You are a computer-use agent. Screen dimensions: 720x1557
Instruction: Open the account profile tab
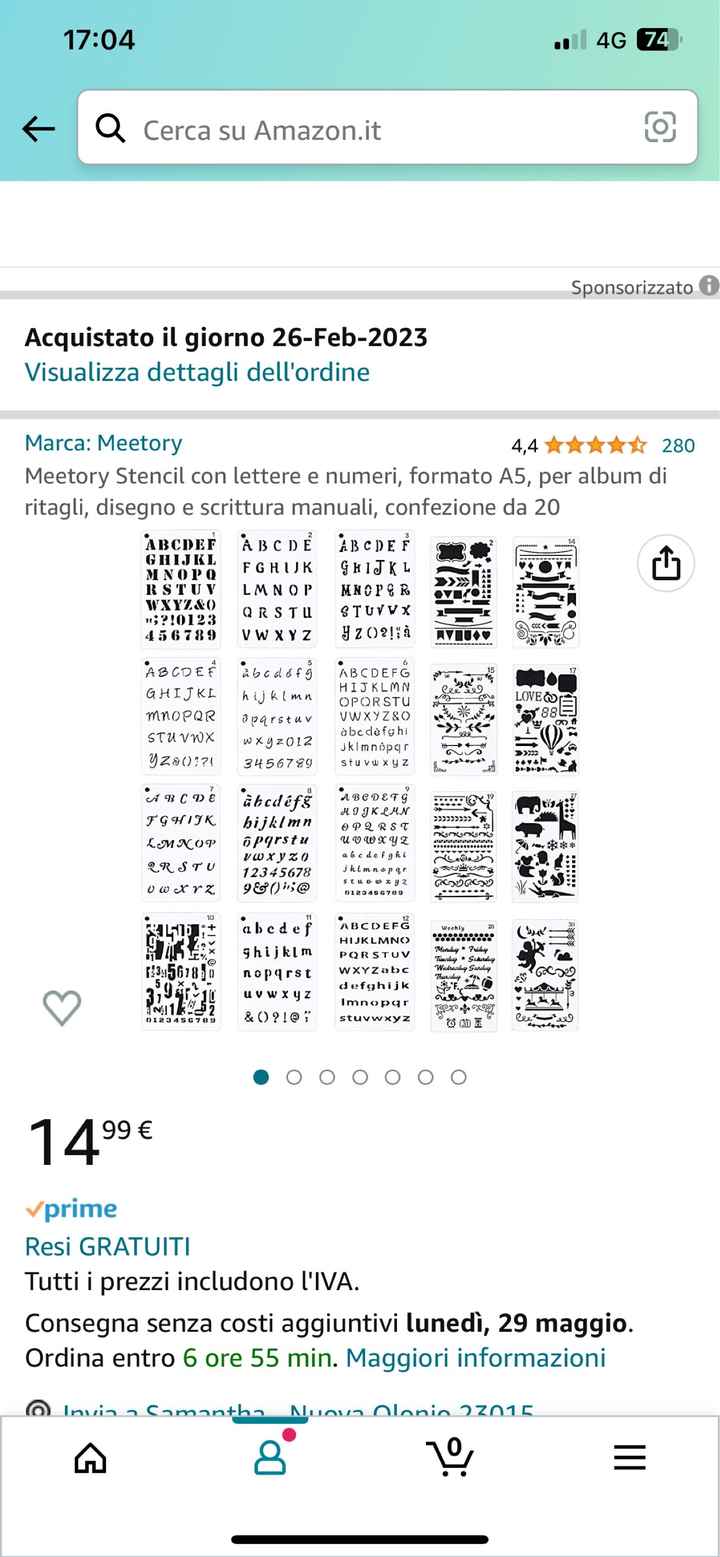[x=270, y=1456]
